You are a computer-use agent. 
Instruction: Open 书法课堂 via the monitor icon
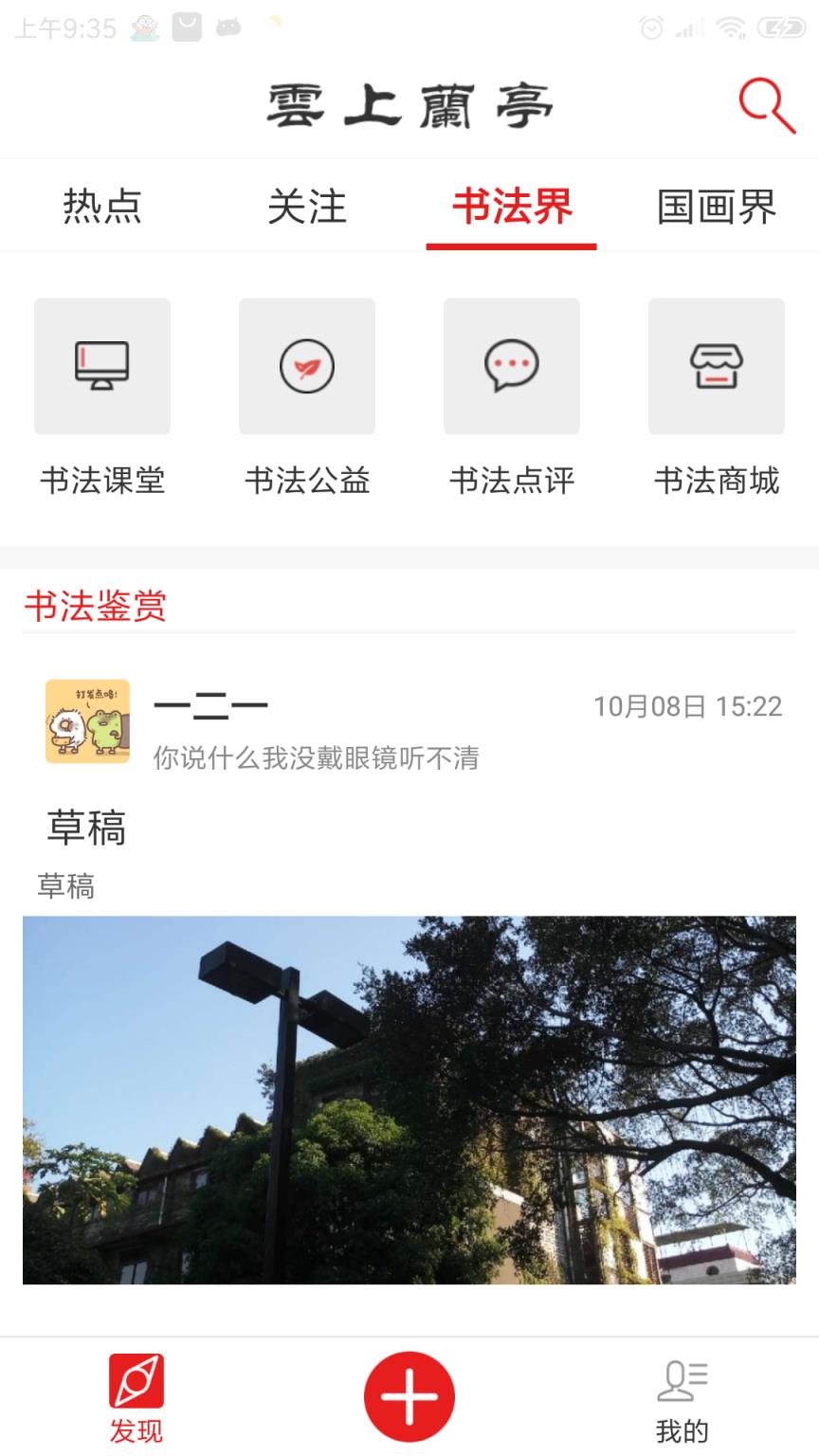coord(102,366)
